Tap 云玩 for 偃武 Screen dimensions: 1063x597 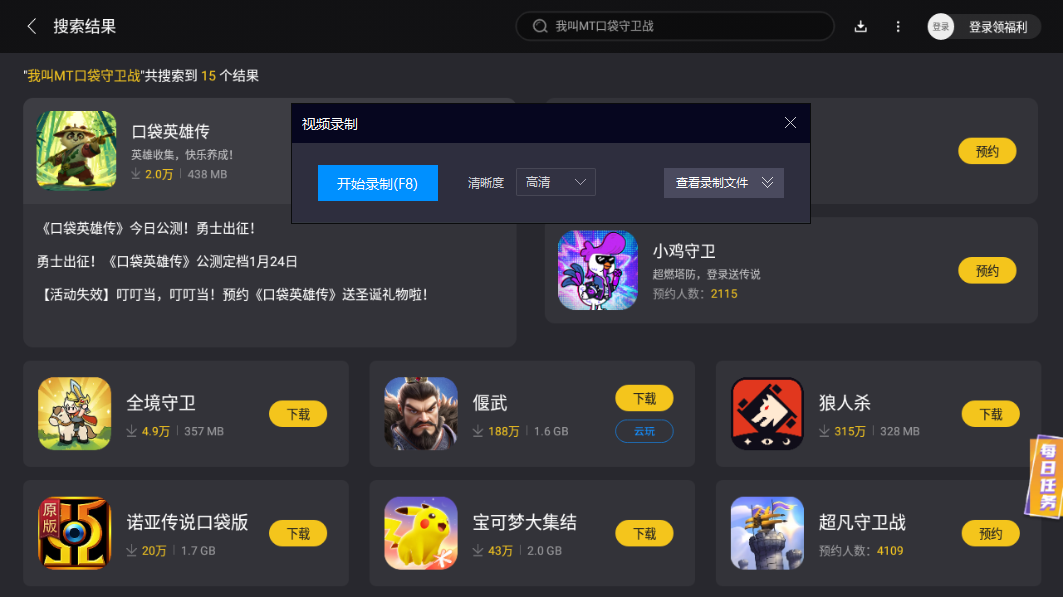click(x=644, y=431)
